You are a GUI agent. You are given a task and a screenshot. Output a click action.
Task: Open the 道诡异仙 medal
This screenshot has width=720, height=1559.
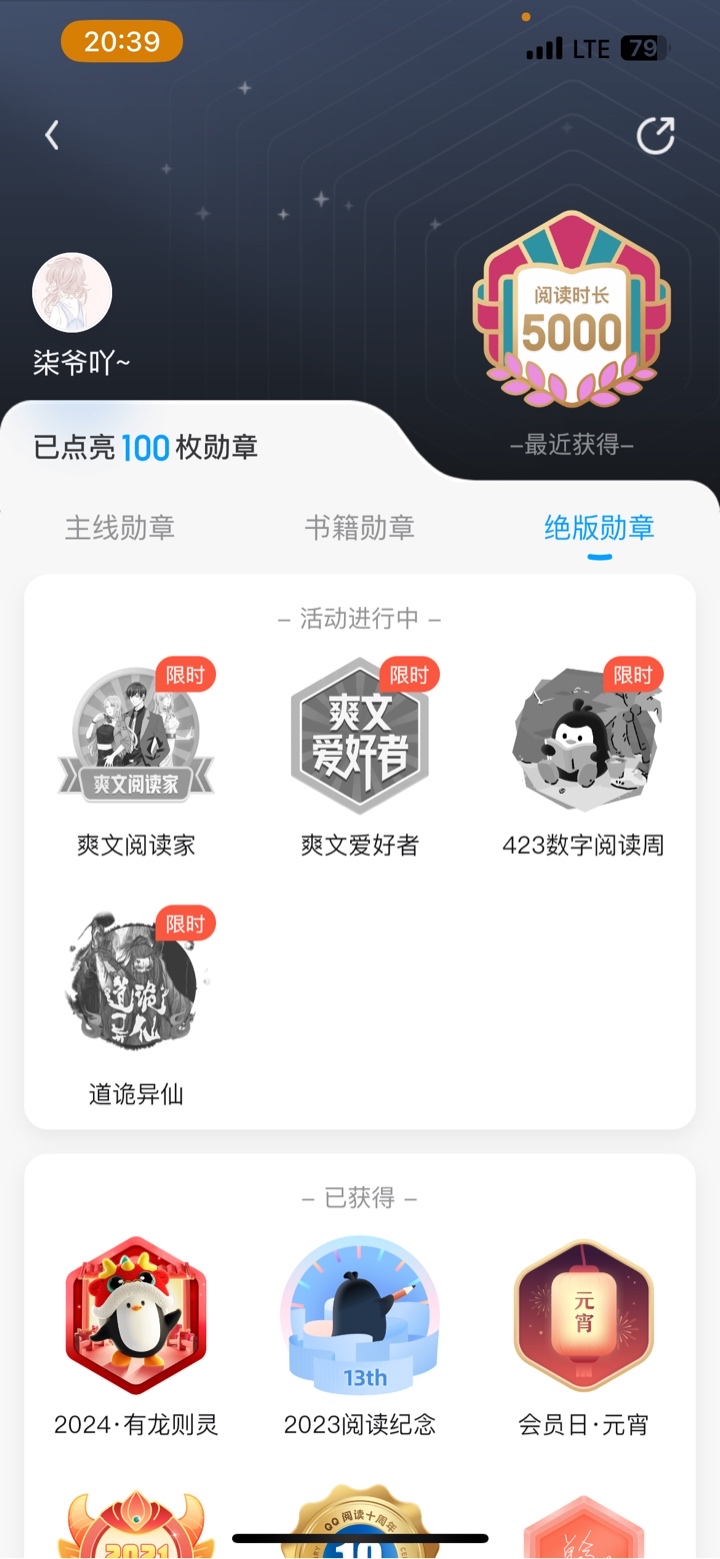pos(136,985)
